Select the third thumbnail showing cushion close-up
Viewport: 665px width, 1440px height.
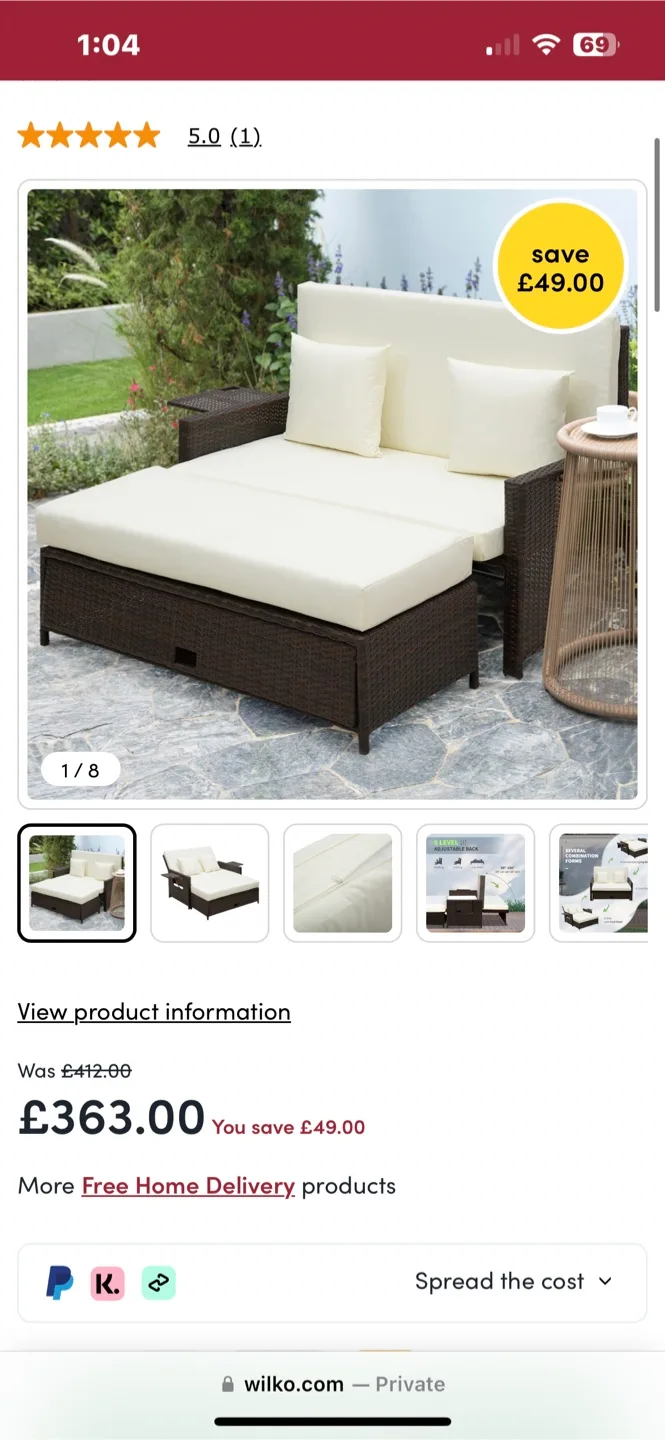(342, 883)
